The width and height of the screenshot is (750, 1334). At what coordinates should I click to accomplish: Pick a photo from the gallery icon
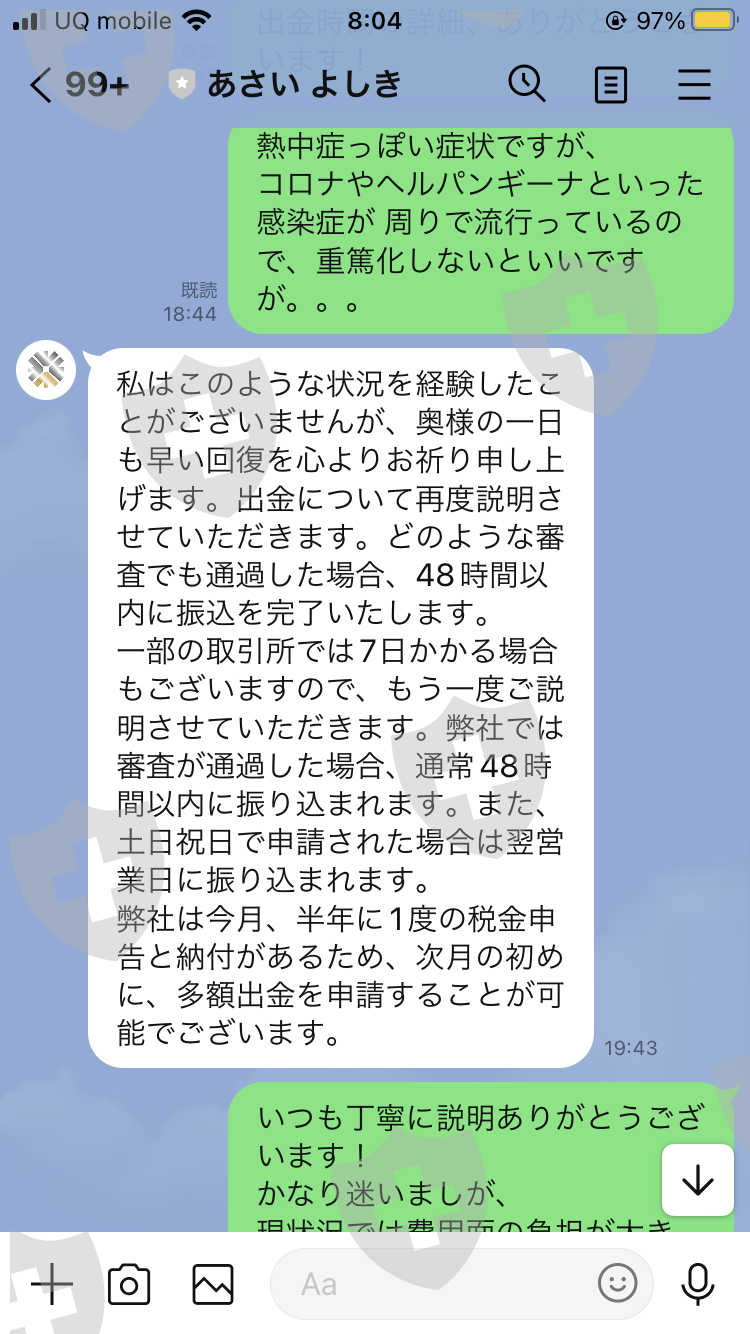pos(213,1283)
